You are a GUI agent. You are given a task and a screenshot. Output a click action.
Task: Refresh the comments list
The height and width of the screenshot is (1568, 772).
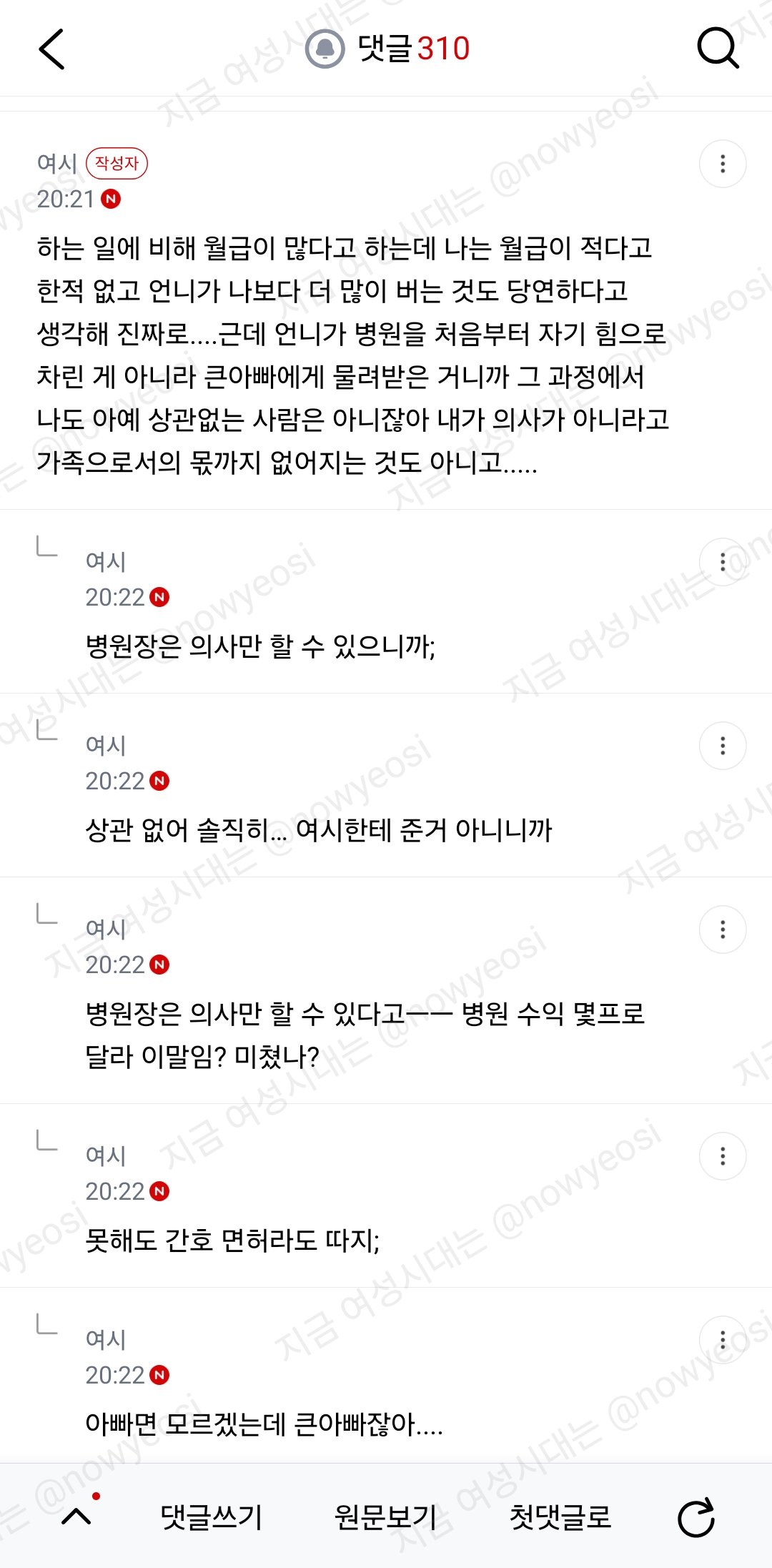point(696,1517)
